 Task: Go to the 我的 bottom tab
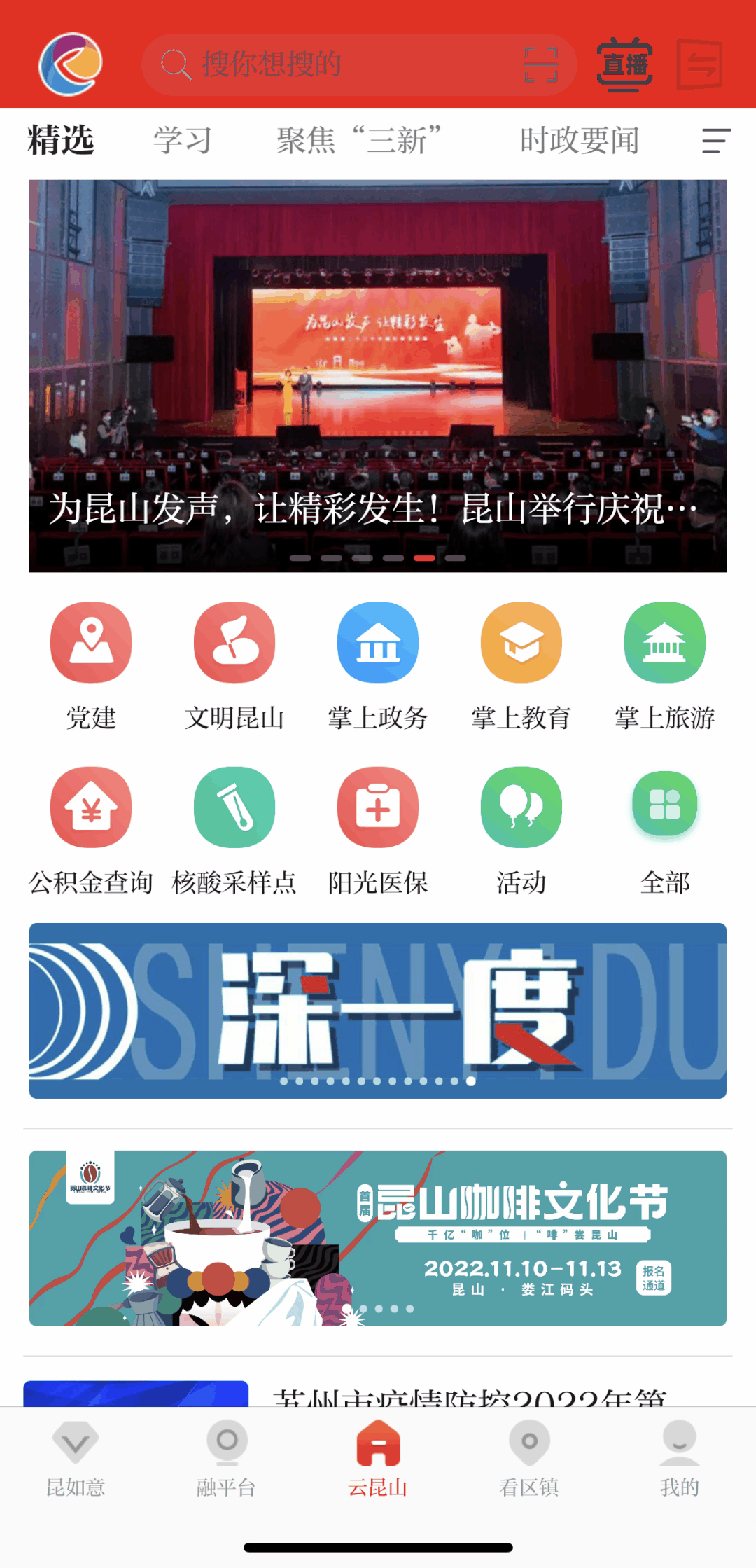(680, 1458)
